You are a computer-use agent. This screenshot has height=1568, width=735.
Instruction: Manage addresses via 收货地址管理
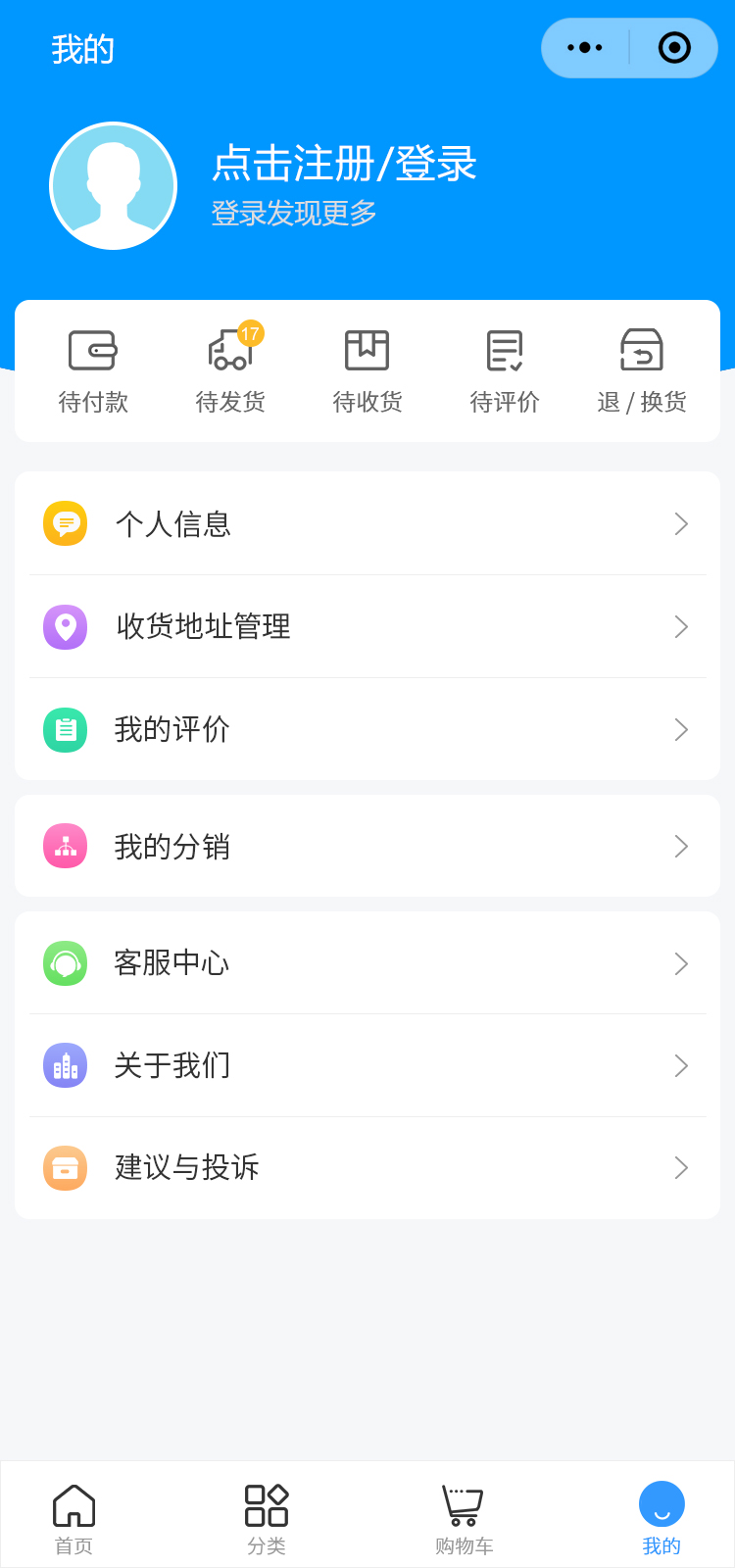(367, 627)
